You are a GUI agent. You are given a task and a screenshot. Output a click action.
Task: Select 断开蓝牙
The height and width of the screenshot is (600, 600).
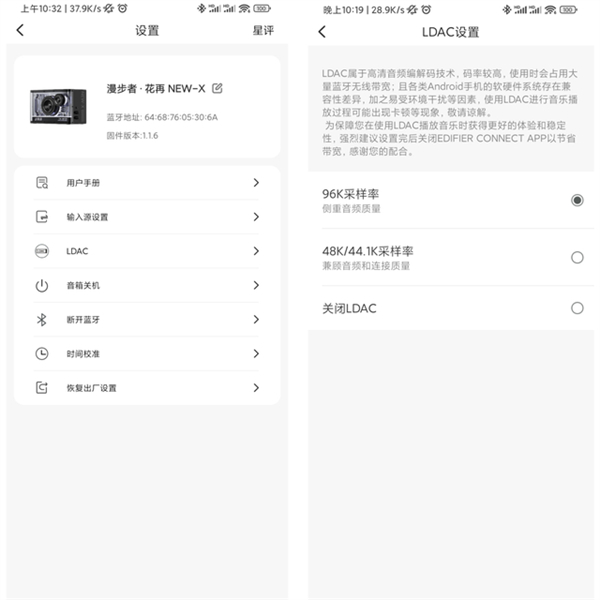[147, 319]
